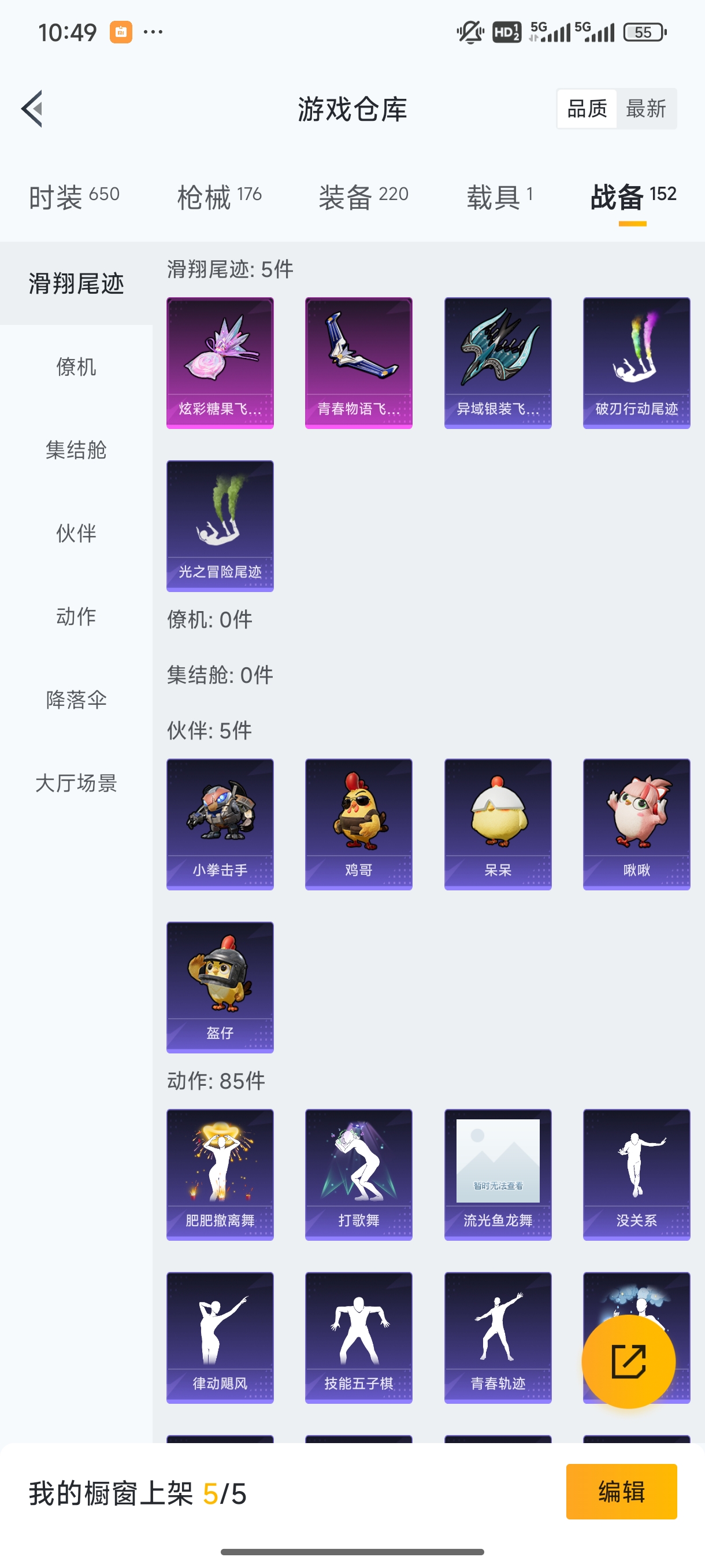Open the 降落伞 section
705x1568 pixels.
coord(76,700)
